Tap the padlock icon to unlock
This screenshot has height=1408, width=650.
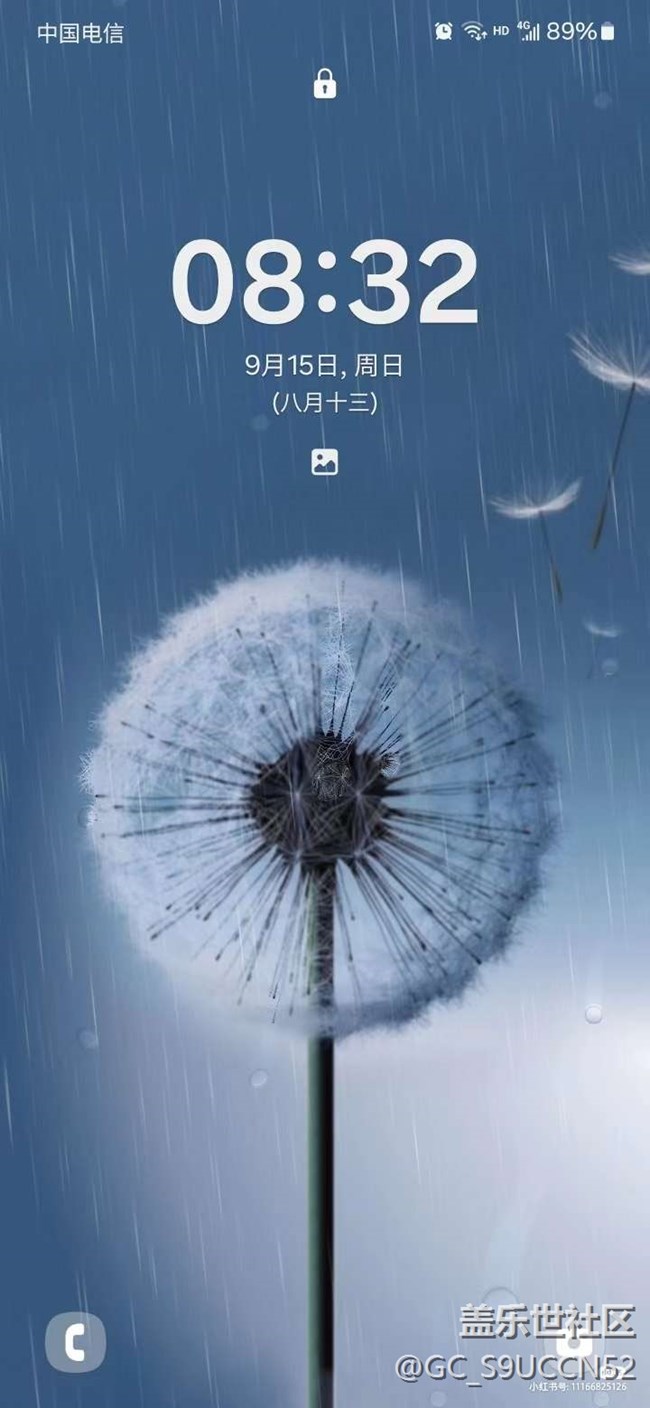point(324,84)
